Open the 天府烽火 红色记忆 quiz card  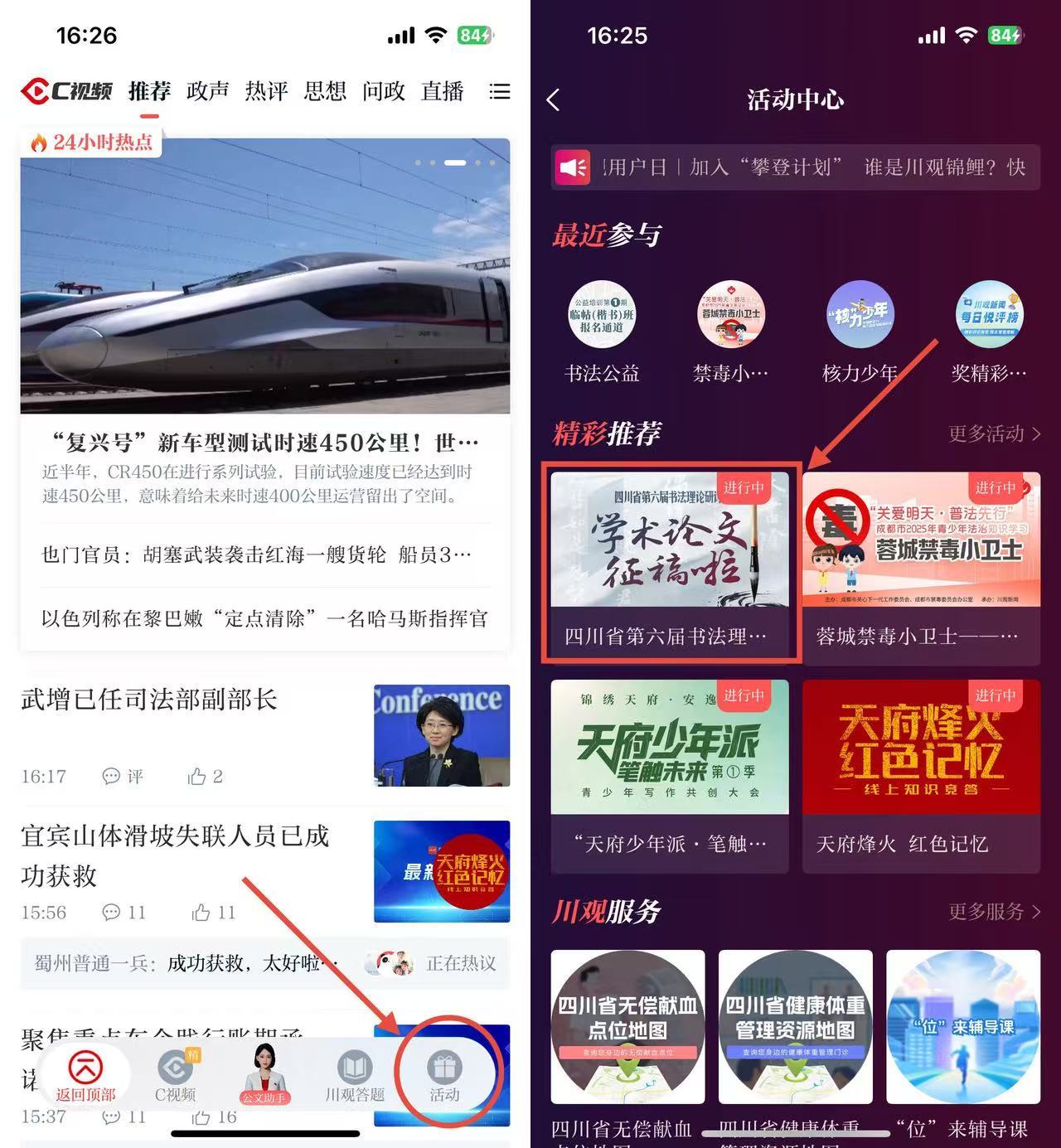[x=921, y=775]
